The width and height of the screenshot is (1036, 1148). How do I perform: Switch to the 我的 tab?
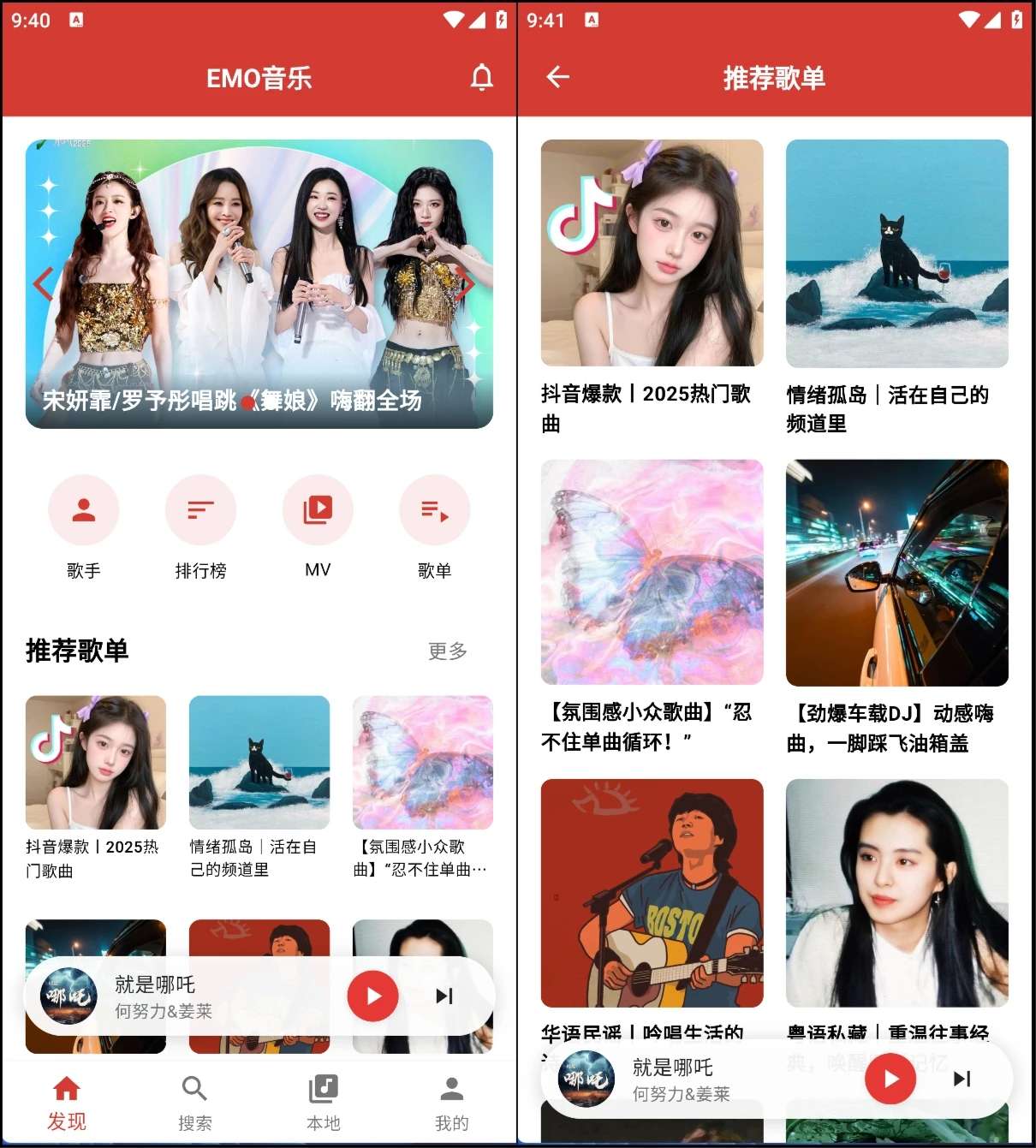(451, 1103)
